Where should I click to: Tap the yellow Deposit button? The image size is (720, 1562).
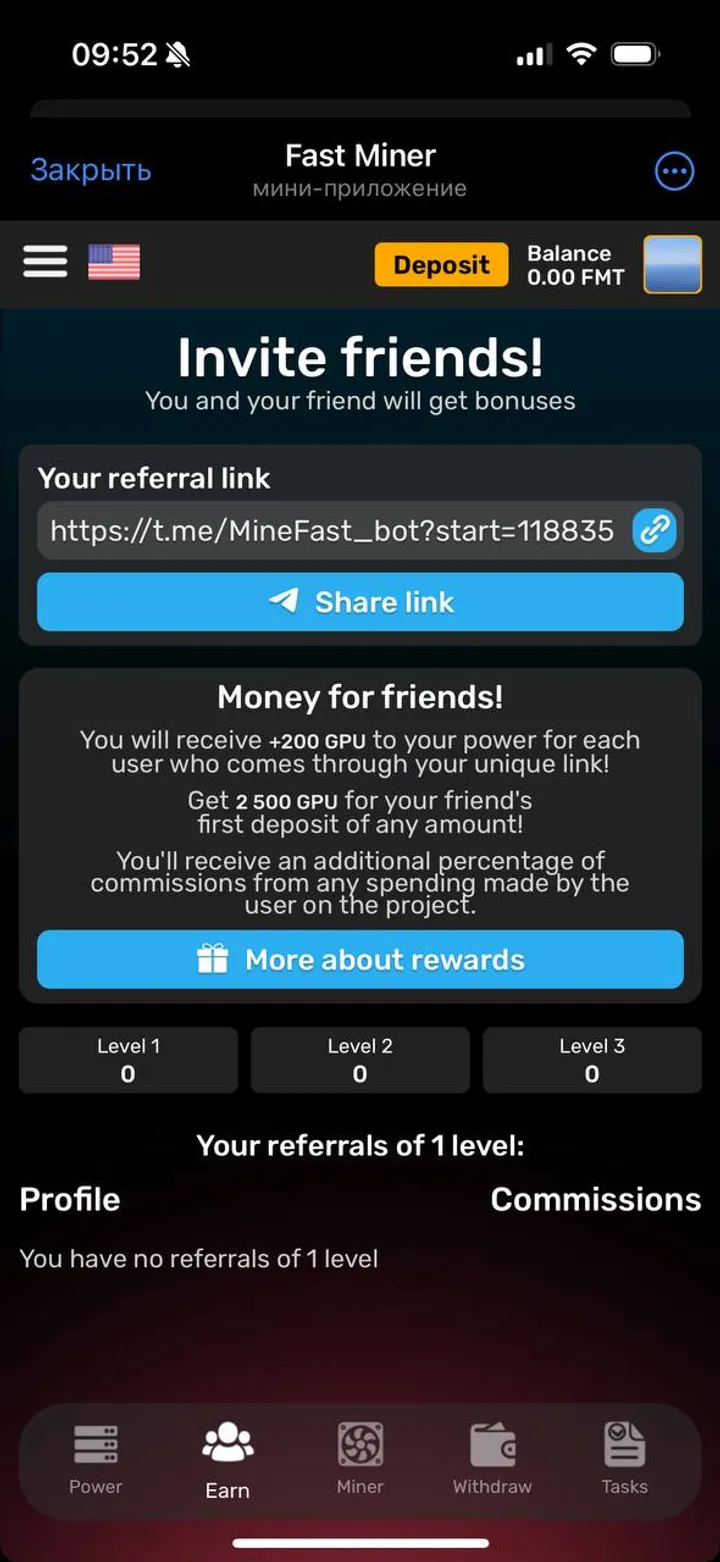[x=441, y=265]
